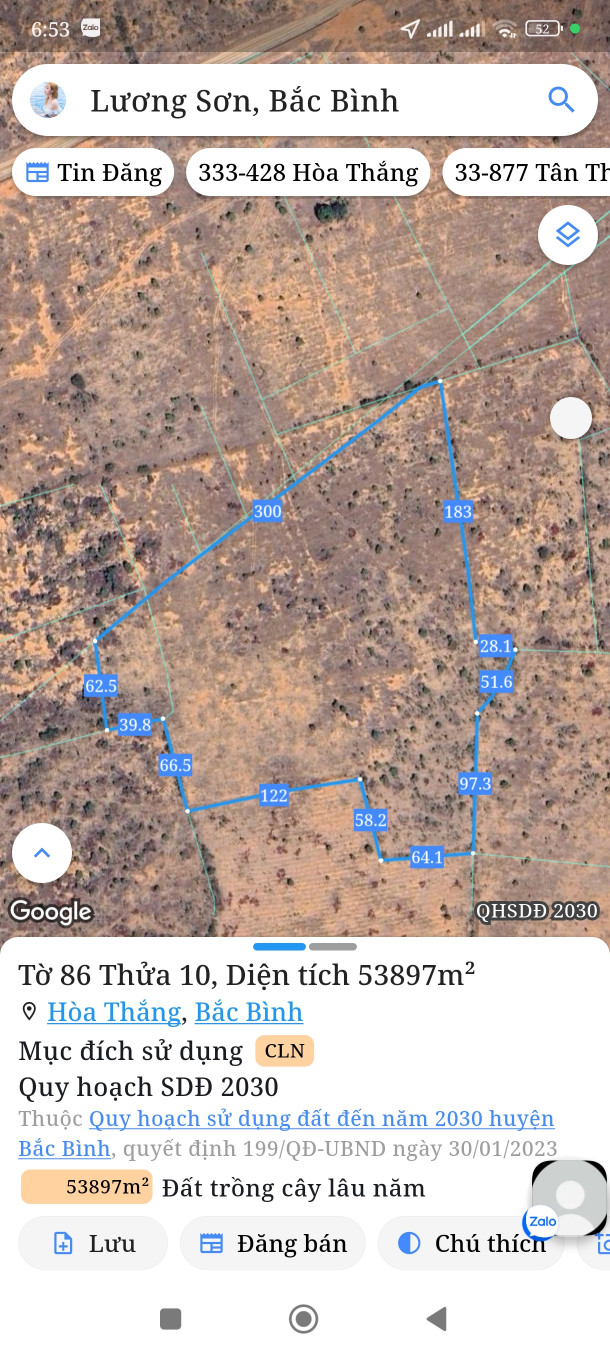610x1356 pixels.
Task: Open the profile avatar in search bar
Action: point(48,100)
